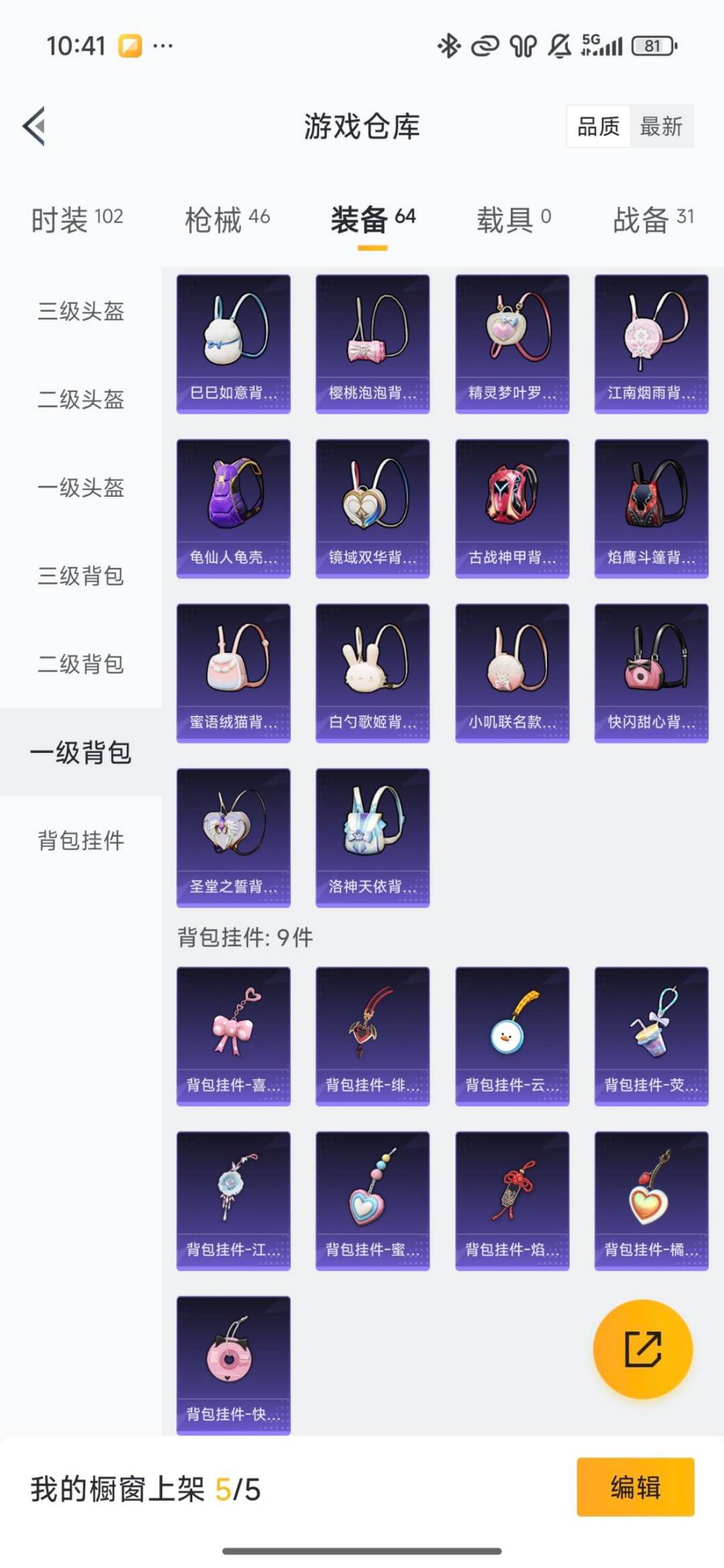Open the 二级背包 sidebar section
The width and height of the screenshot is (724, 1568).
tap(80, 665)
